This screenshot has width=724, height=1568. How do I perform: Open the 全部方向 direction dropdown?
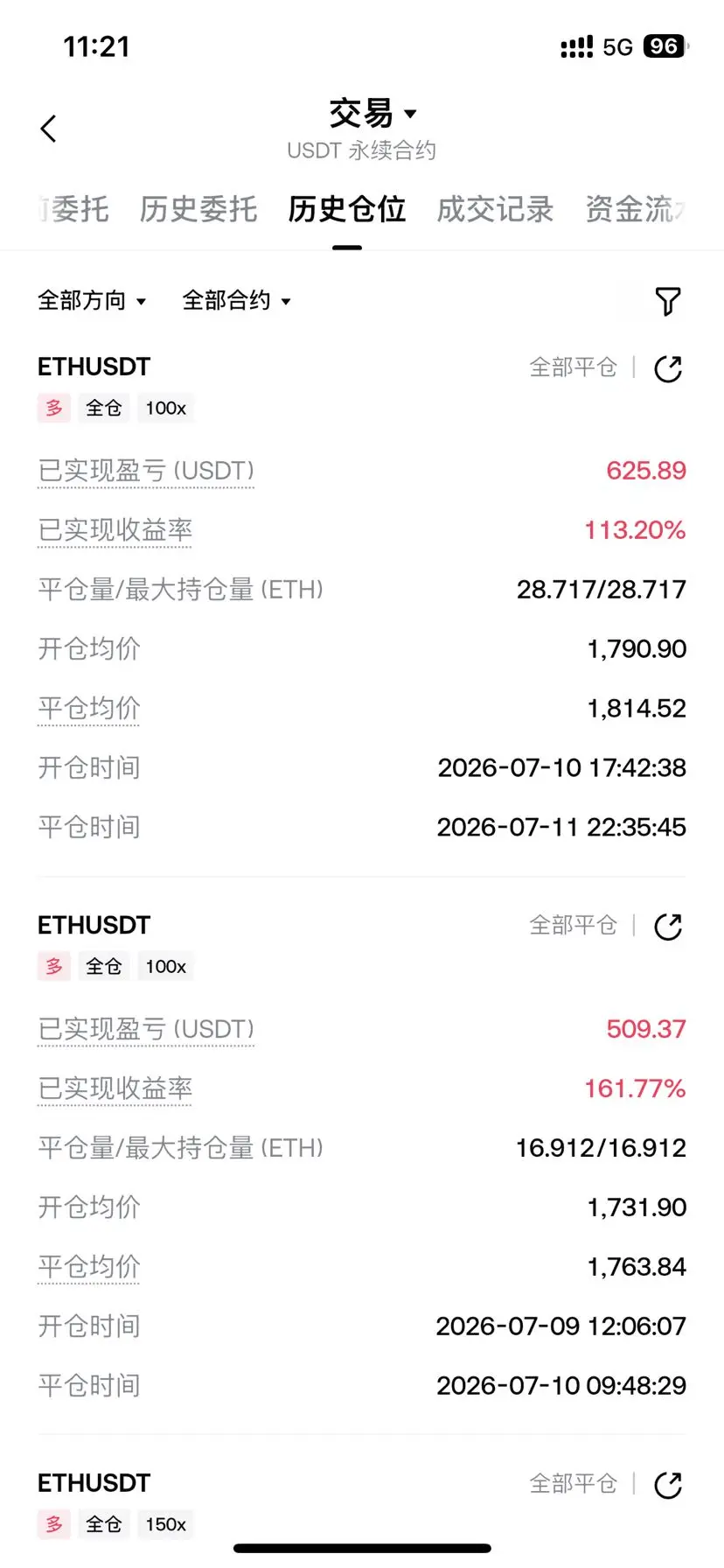tap(92, 301)
